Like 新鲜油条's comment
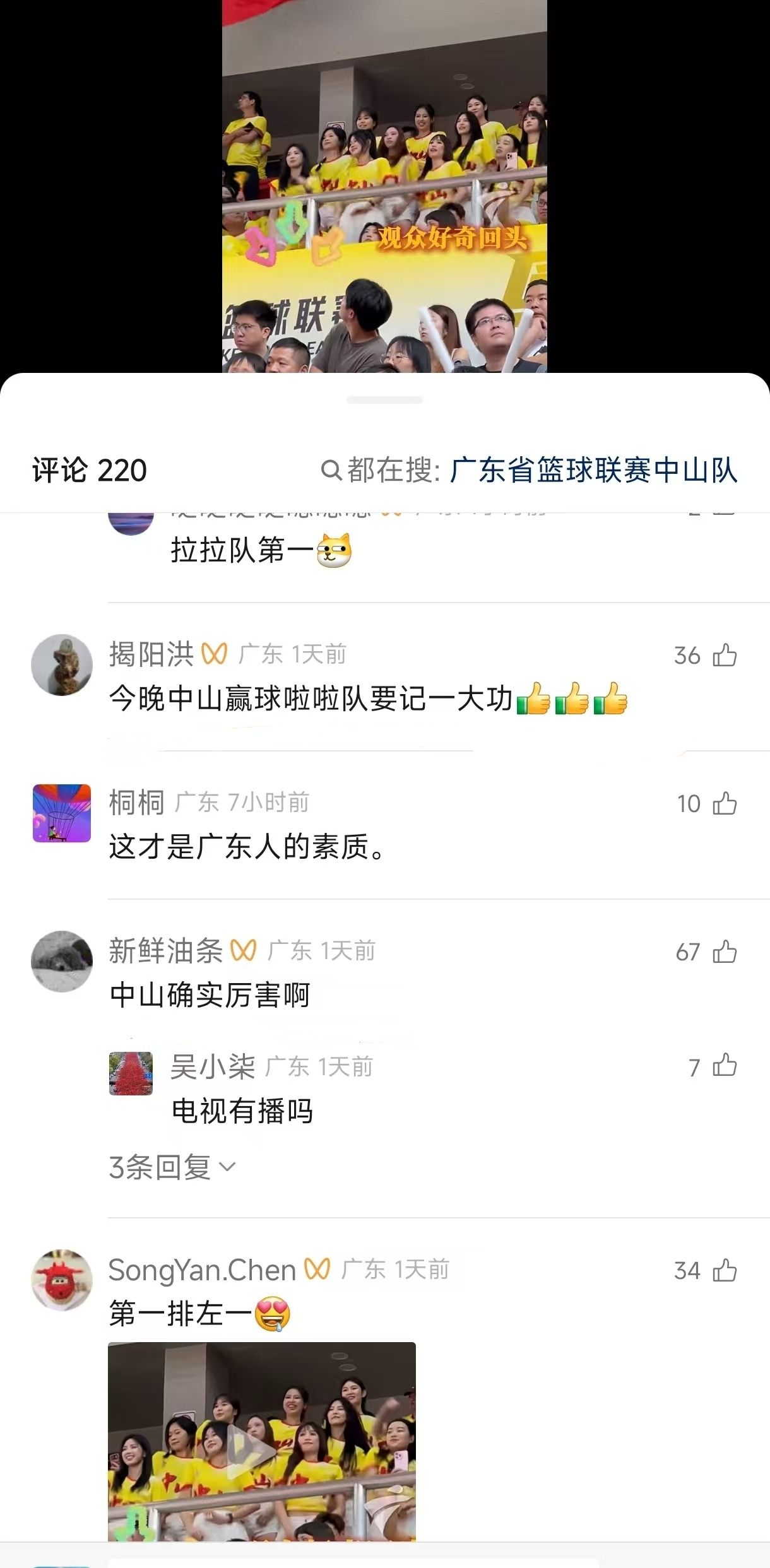This screenshot has width=770, height=1568. 725,952
